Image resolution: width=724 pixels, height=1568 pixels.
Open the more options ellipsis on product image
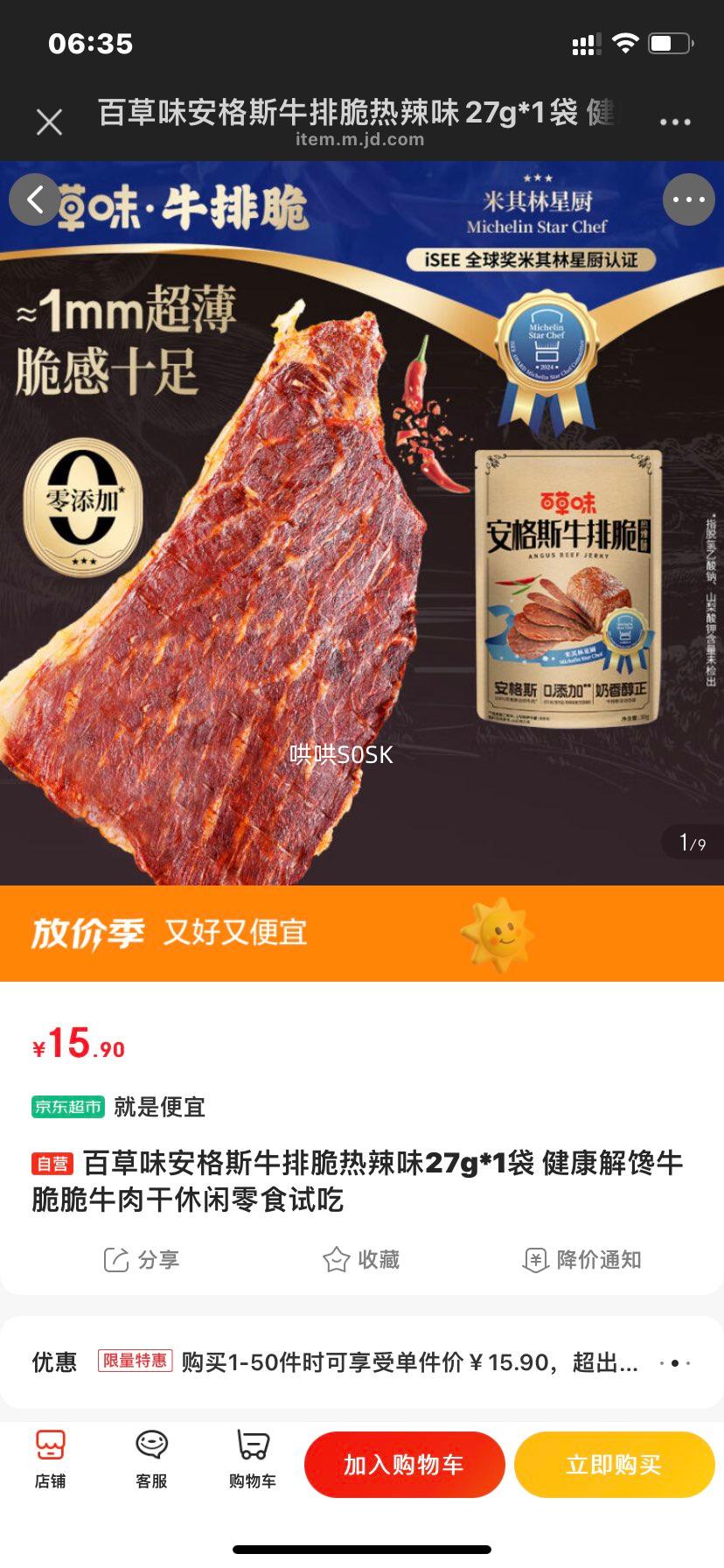[x=688, y=199]
